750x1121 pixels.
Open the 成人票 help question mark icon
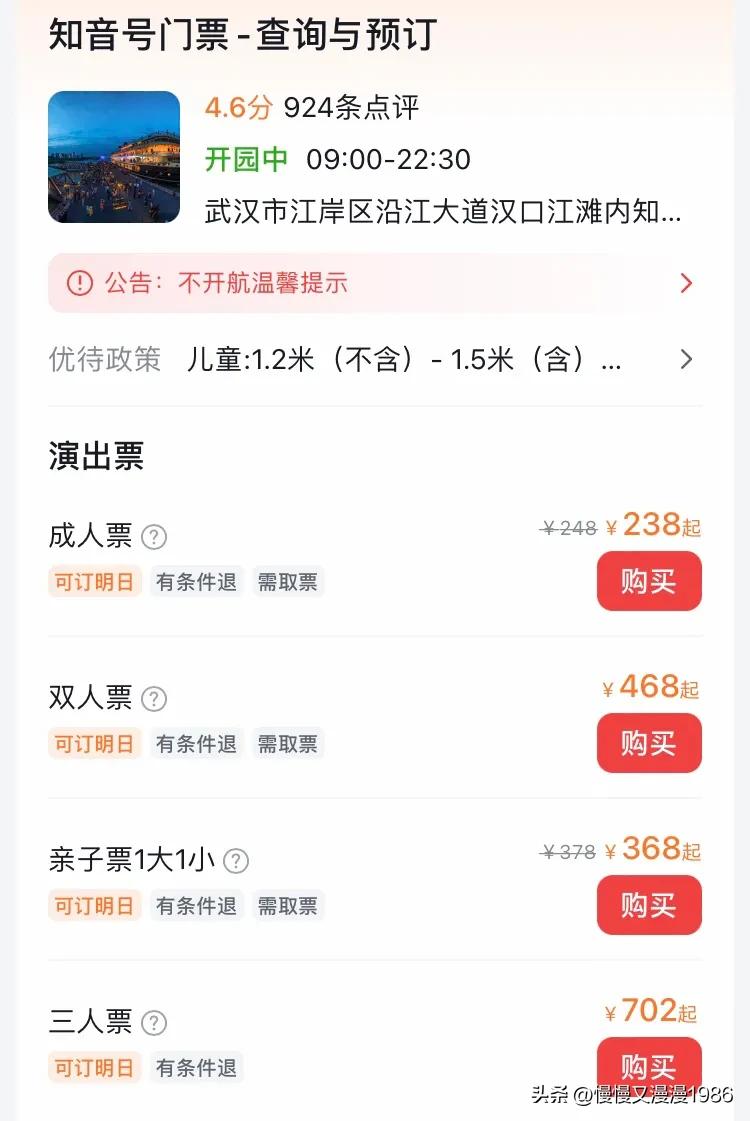(154, 537)
